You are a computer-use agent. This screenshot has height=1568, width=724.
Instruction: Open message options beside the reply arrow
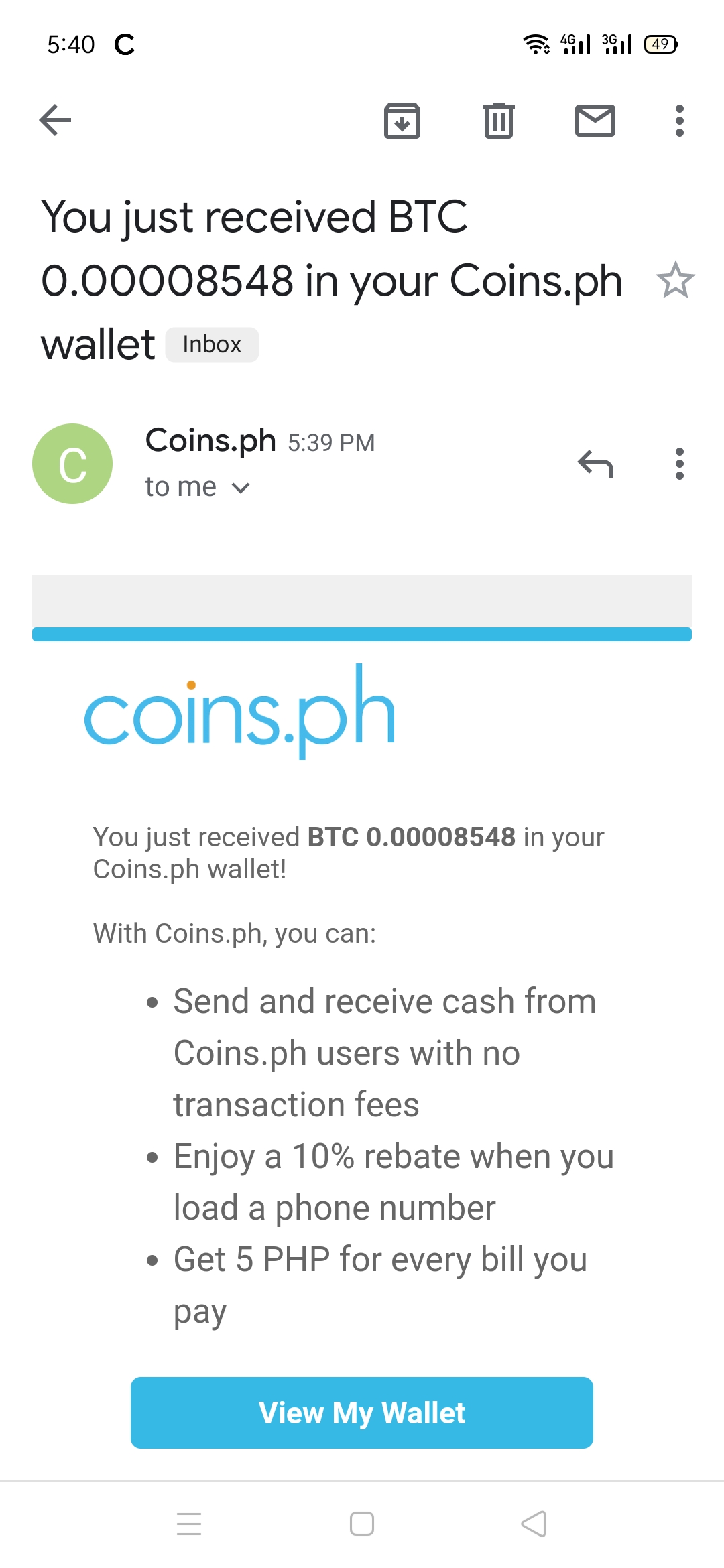click(x=679, y=464)
